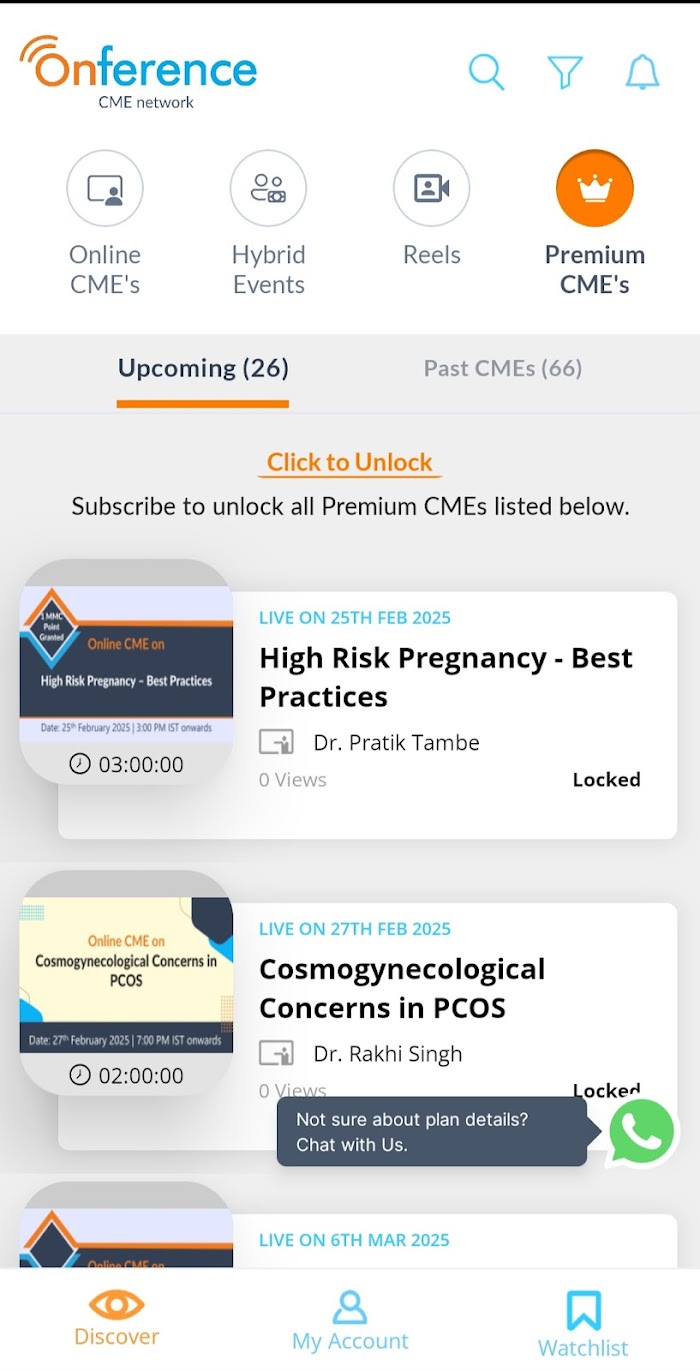Screen dimensions: 700x1371
Task: Tap the Click to Unlock link
Action: [350, 463]
